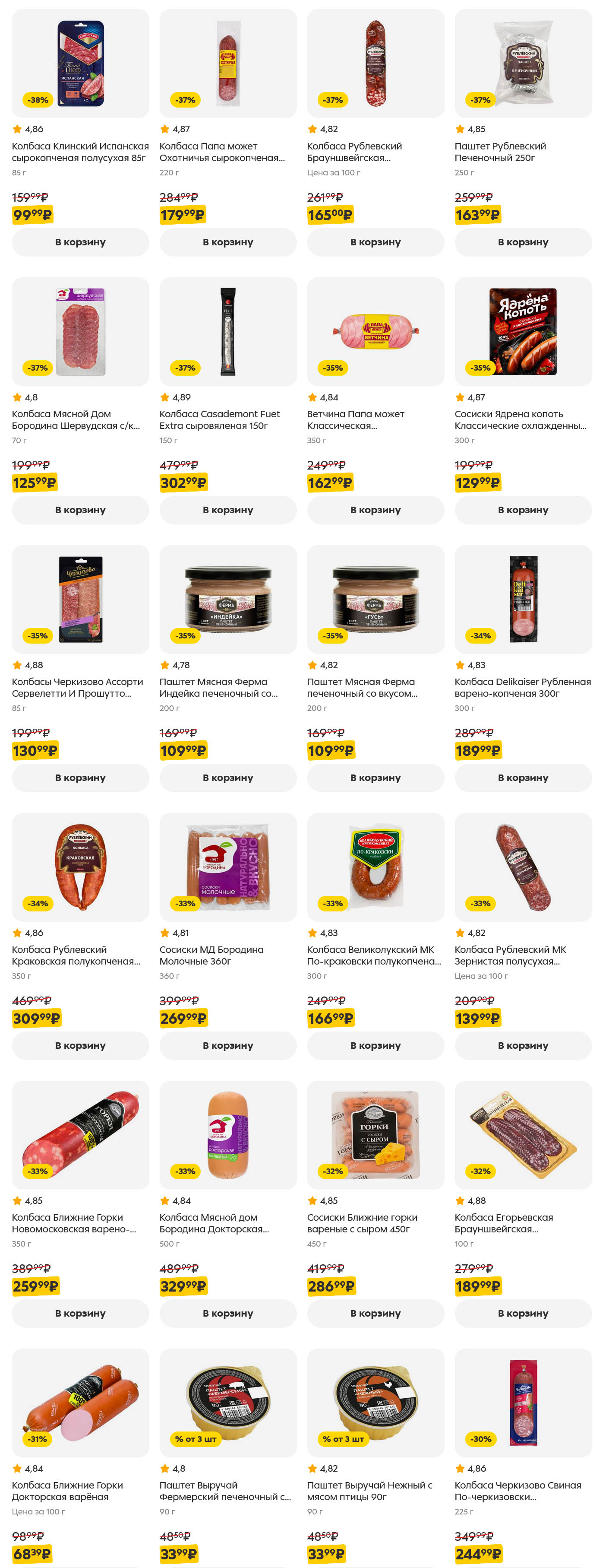Add Великолукский По-краковски sausage to cart
The height and width of the screenshot is (1568, 609).
point(375,1045)
